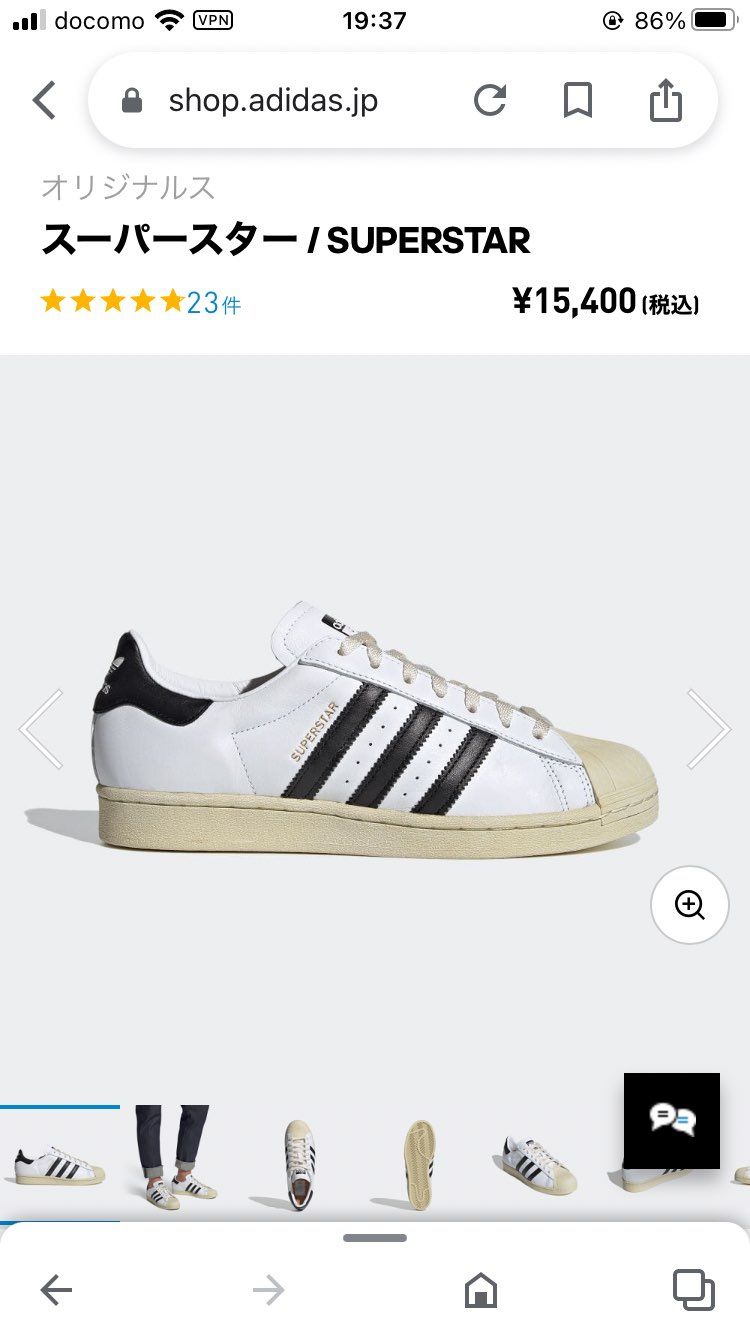Select the side-view shoe thumbnail
The height and width of the screenshot is (1334, 750).
point(60,1165)
